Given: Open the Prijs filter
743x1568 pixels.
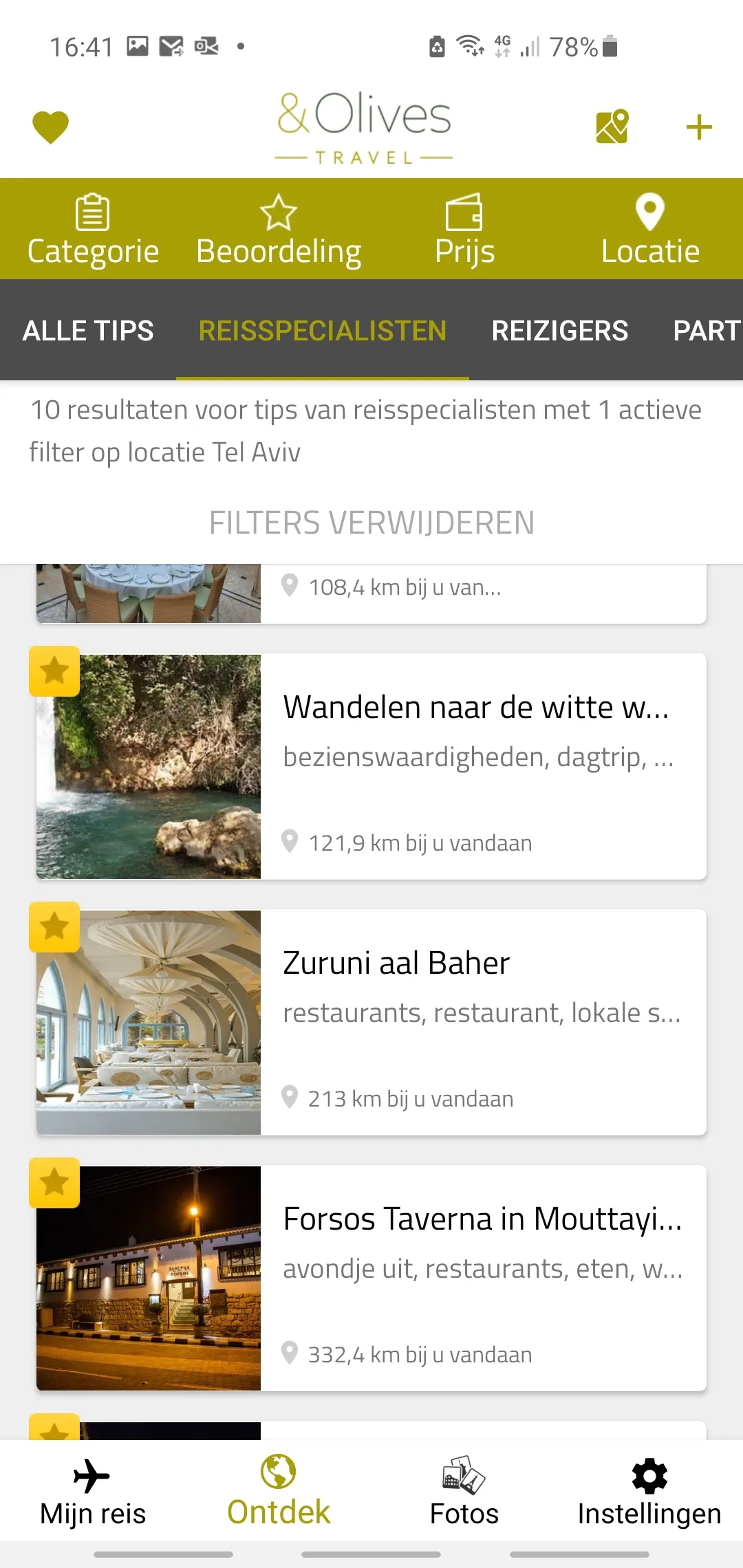Looking at the screenshot, I should (x=464, y=228).
